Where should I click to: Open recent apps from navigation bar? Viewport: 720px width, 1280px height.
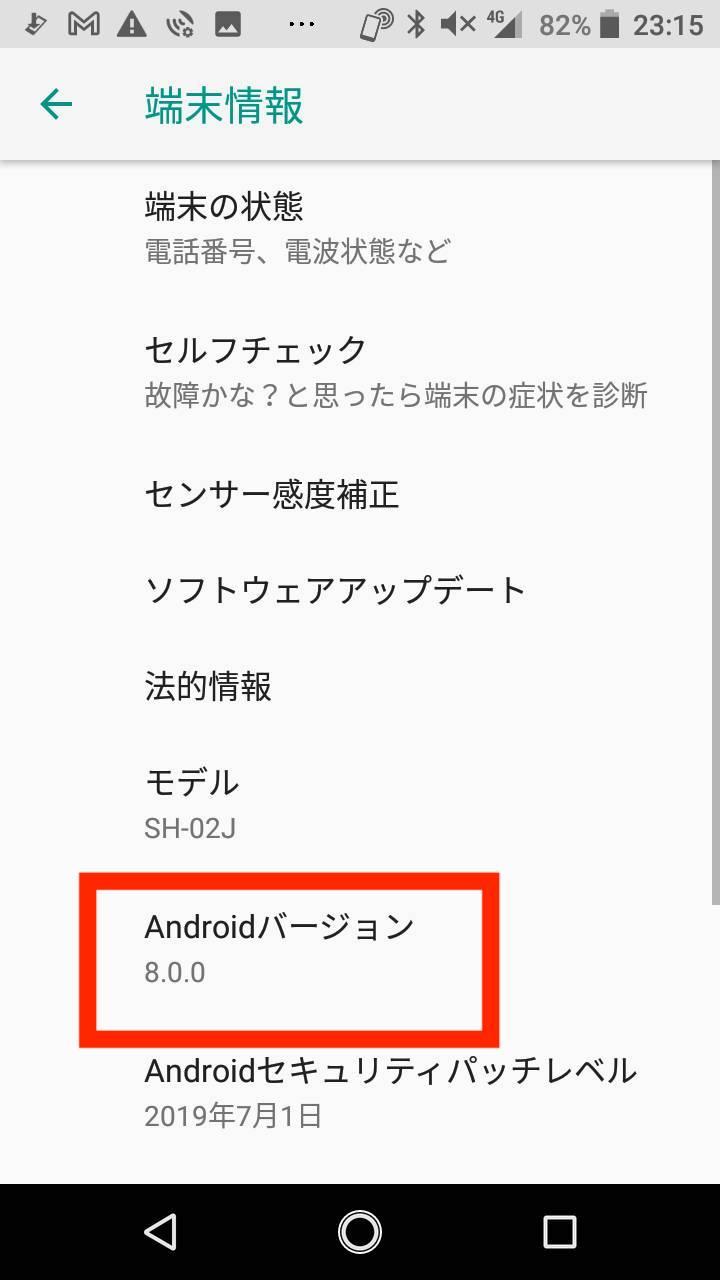tap(560, 1232)
